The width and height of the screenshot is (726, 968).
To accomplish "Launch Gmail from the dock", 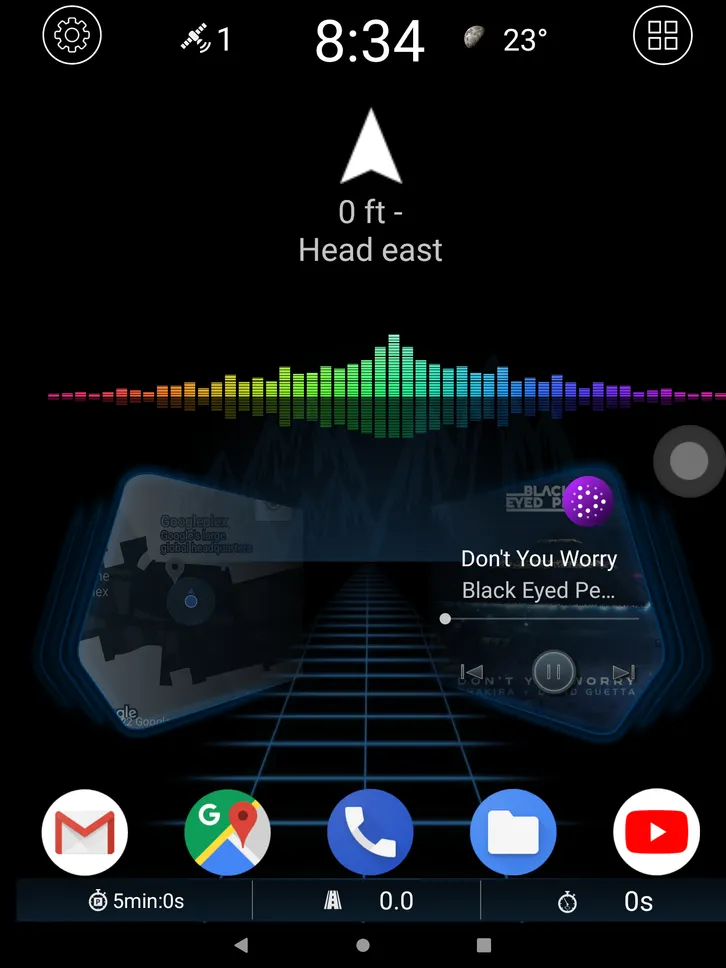I will coord(85,832).
